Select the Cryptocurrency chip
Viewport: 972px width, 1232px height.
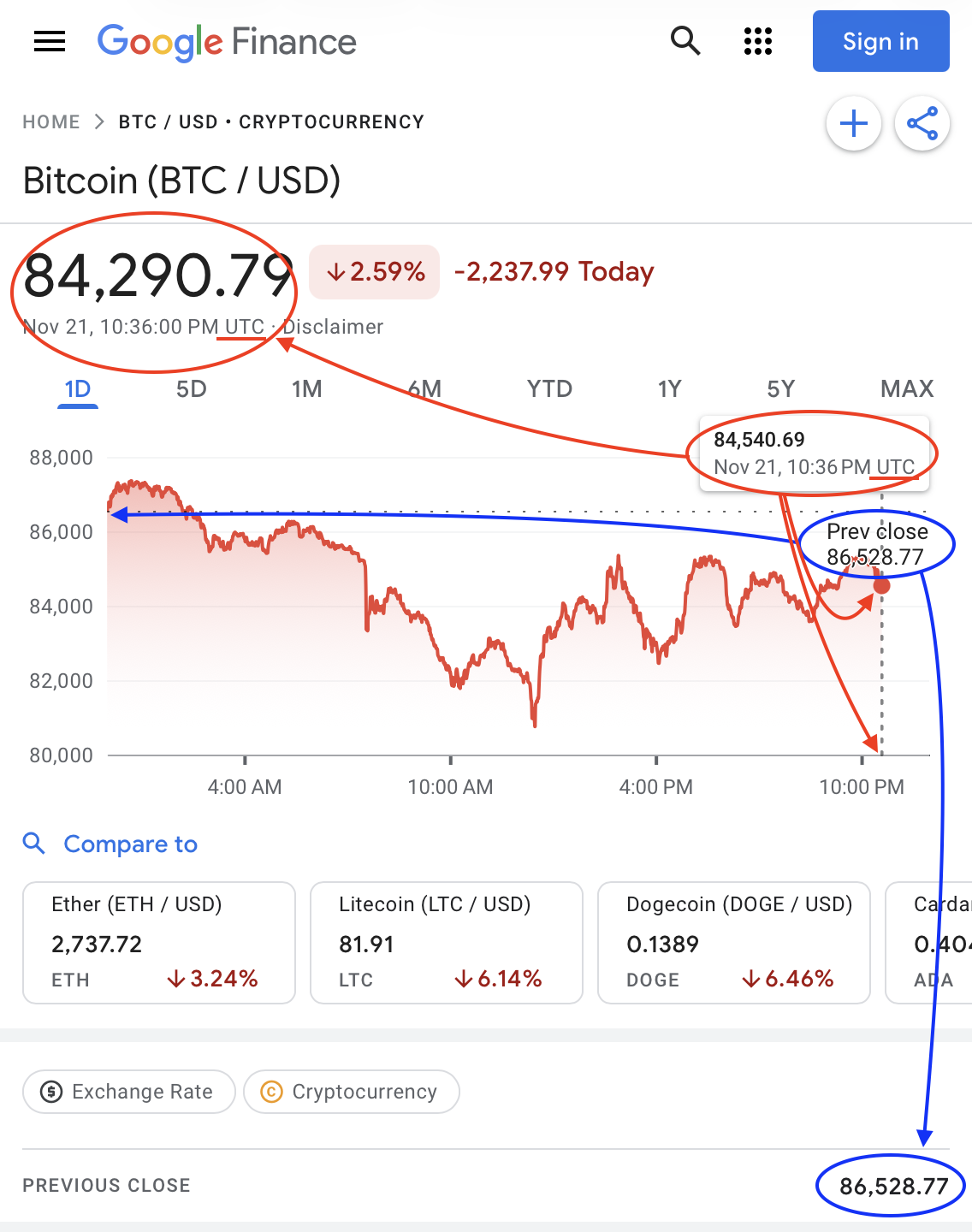(x=352, y=1092)
